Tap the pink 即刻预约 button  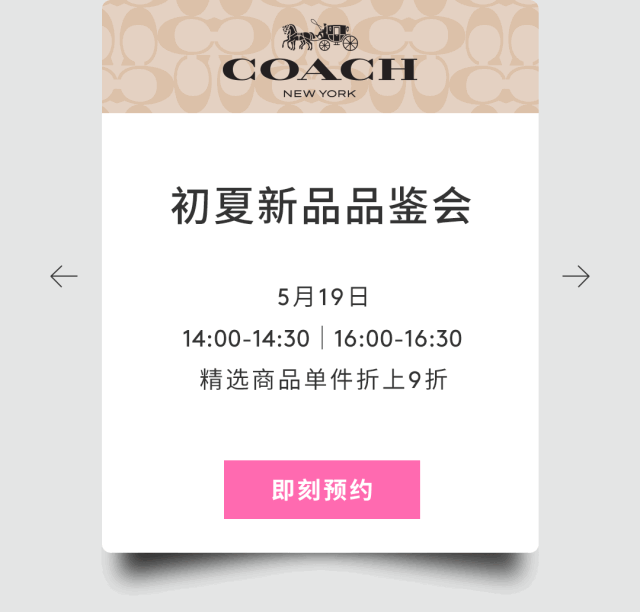coord(321,490)
